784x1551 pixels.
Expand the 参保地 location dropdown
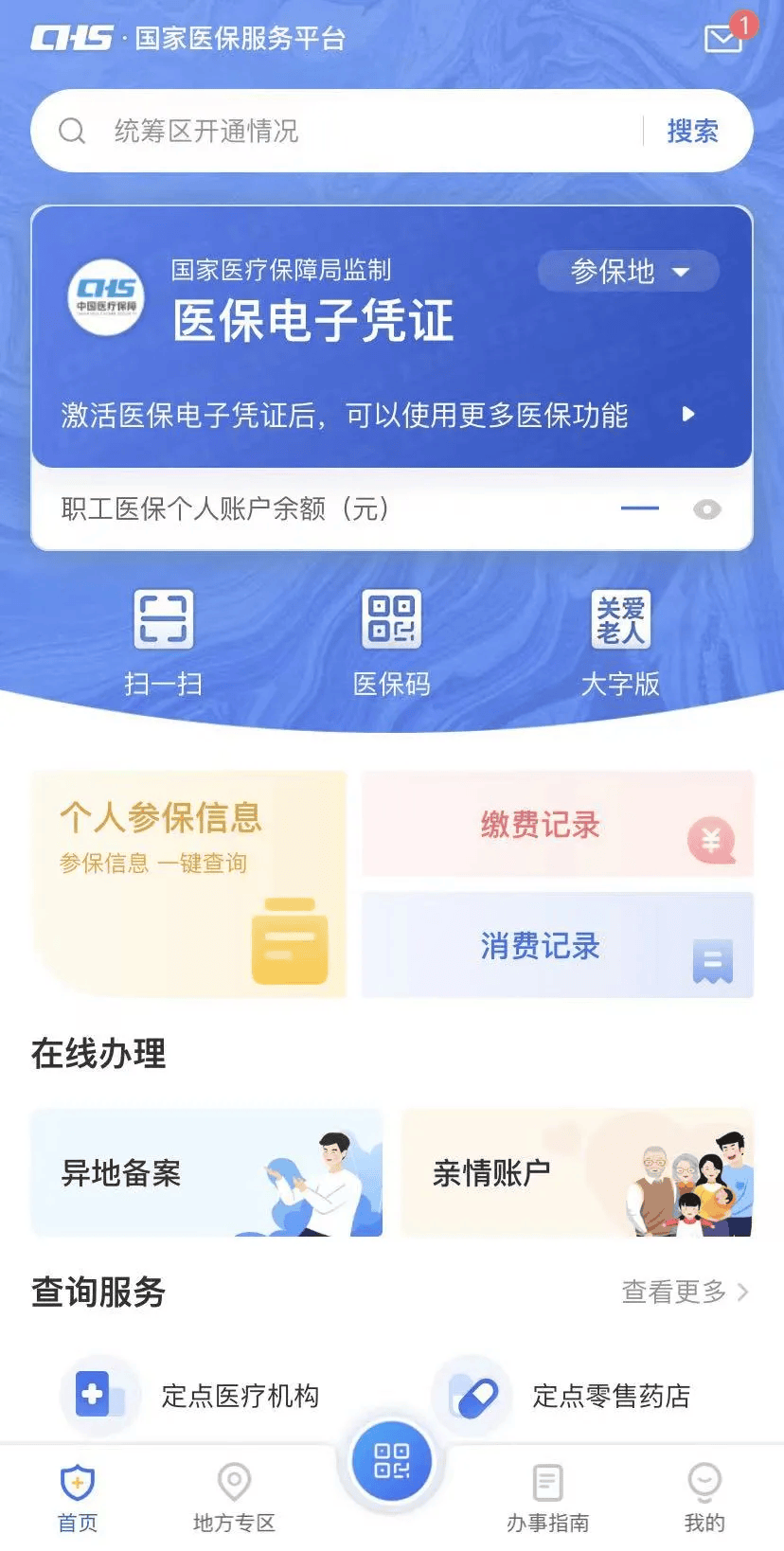click(x=628, y=272)
